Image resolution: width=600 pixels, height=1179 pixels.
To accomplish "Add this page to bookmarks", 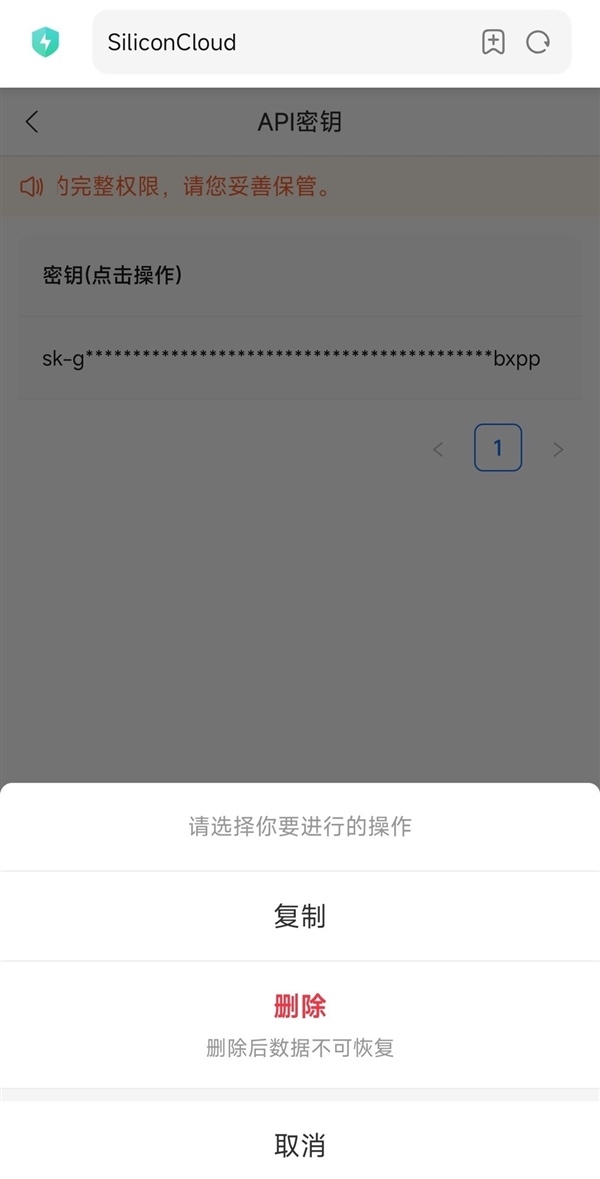I will (x=493, y=42).
